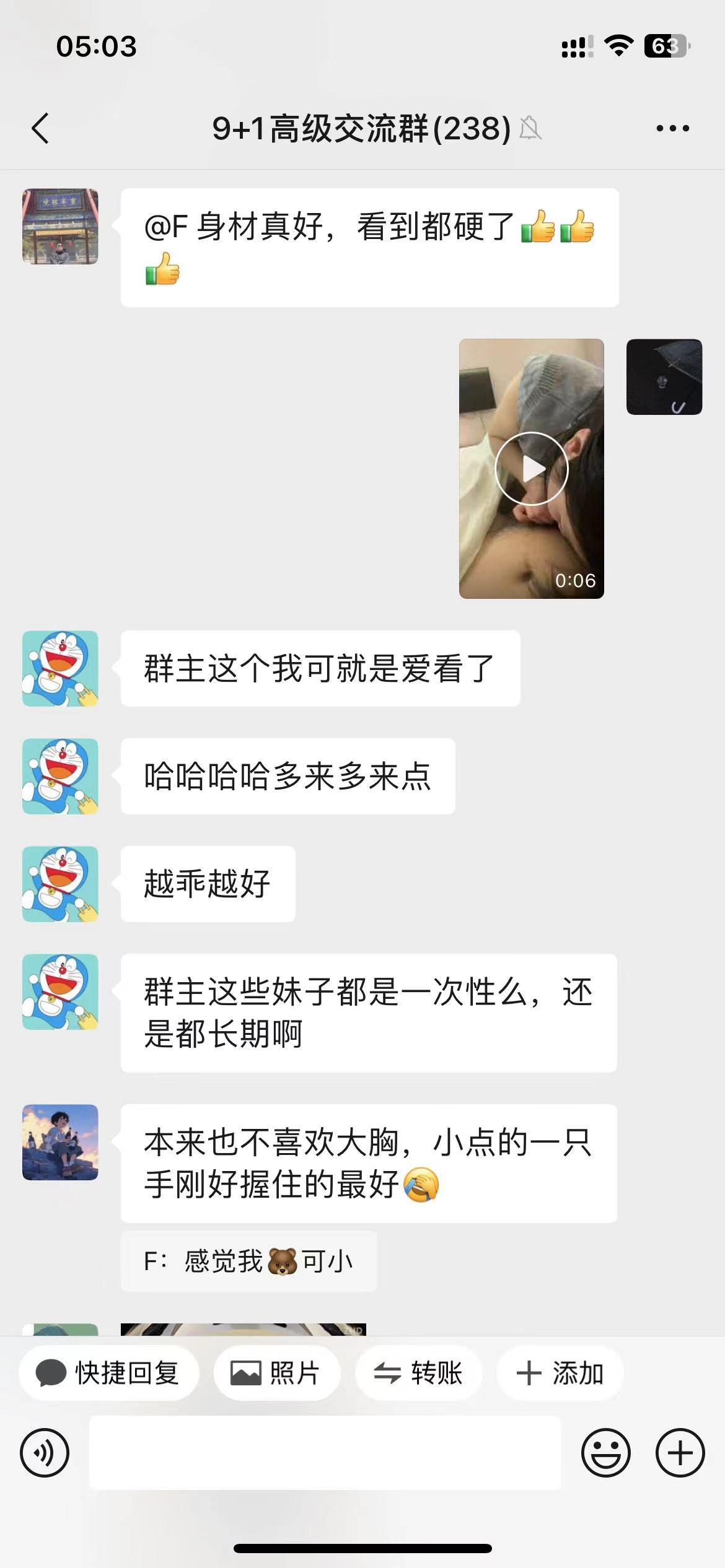Open the emoji sticker panel
This screenshot has height=1568, width=725.
coord(605,1453)
